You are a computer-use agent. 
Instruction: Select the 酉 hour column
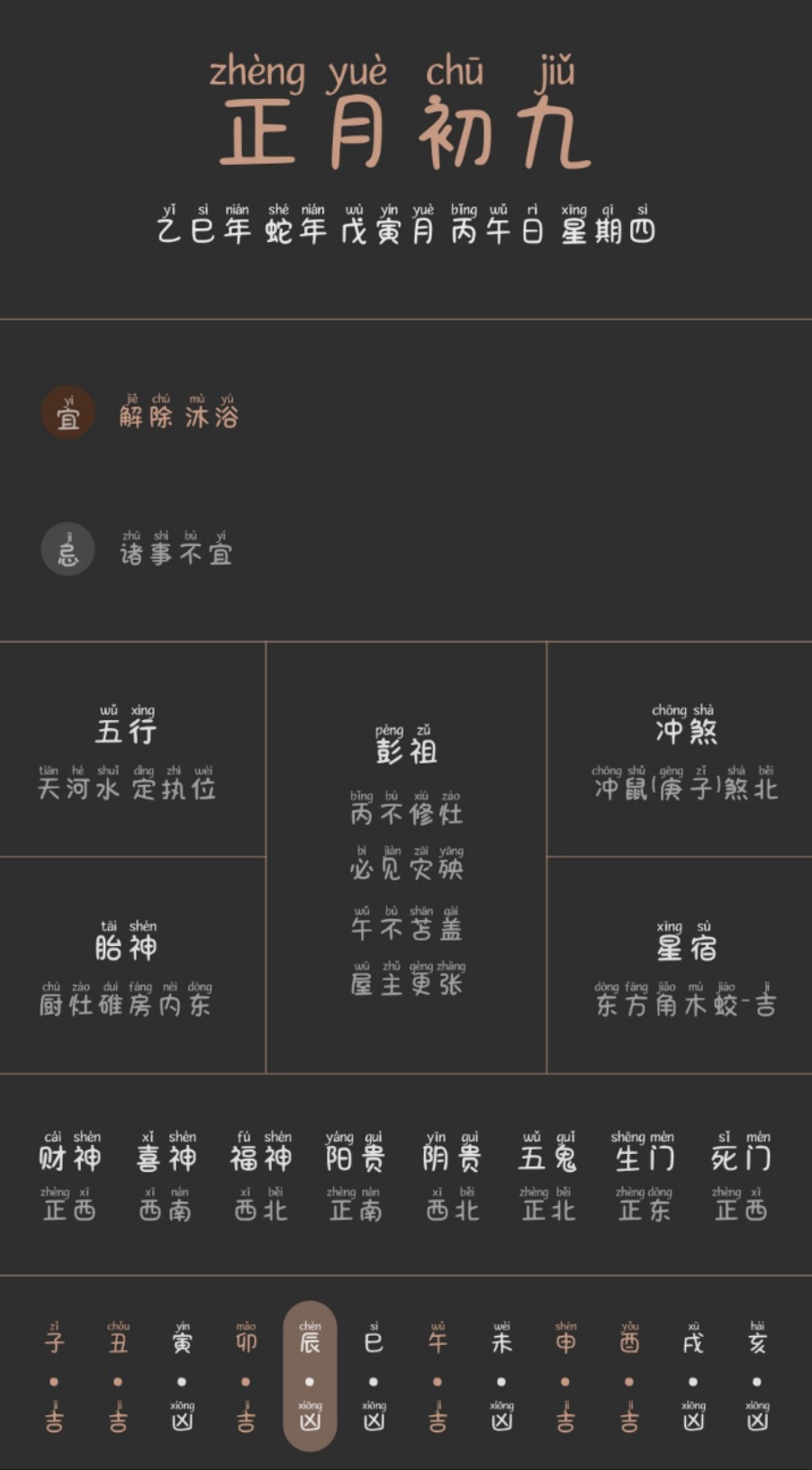[x=629, y=1377]
